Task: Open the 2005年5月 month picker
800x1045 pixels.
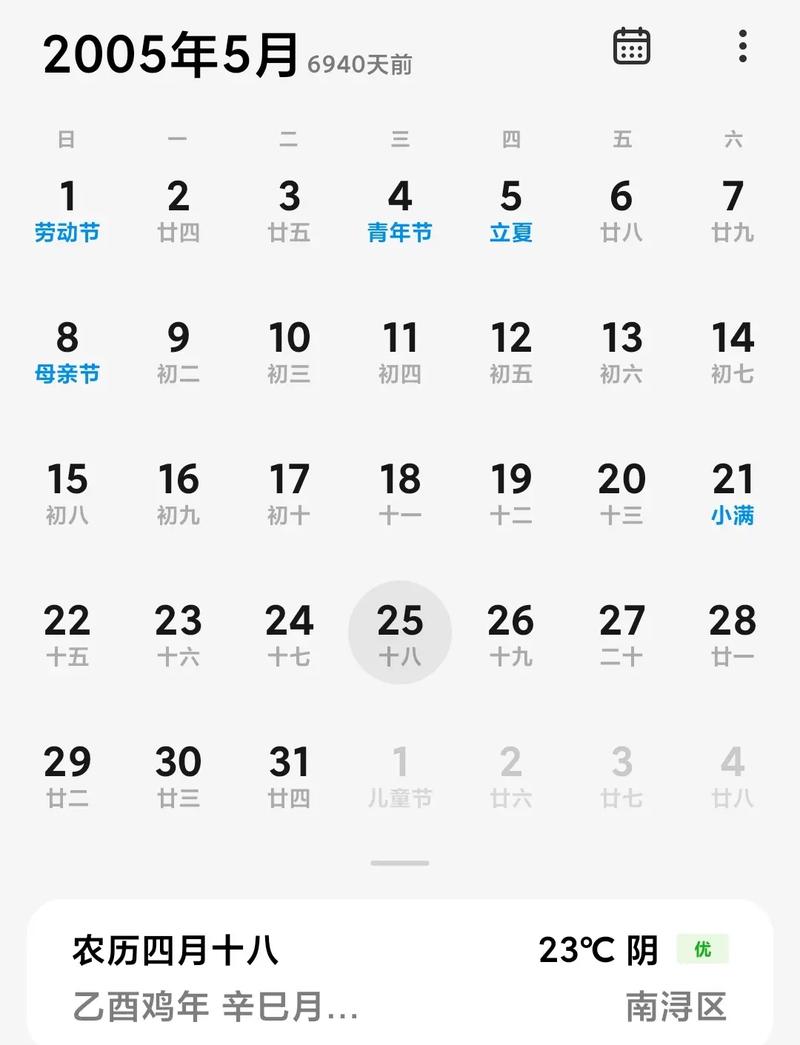Action: 171,54
